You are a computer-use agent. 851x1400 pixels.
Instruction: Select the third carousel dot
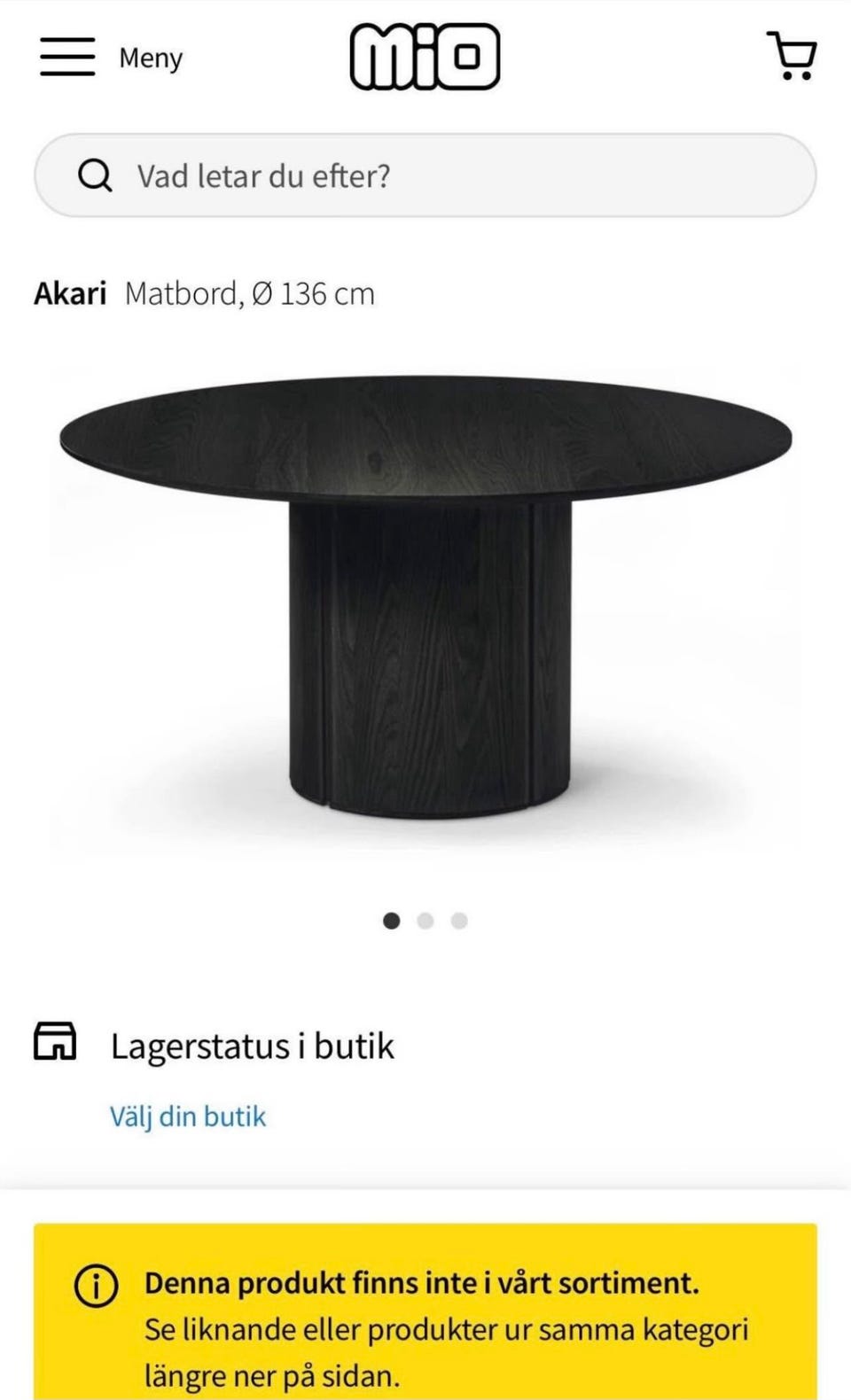click(459, 922)
